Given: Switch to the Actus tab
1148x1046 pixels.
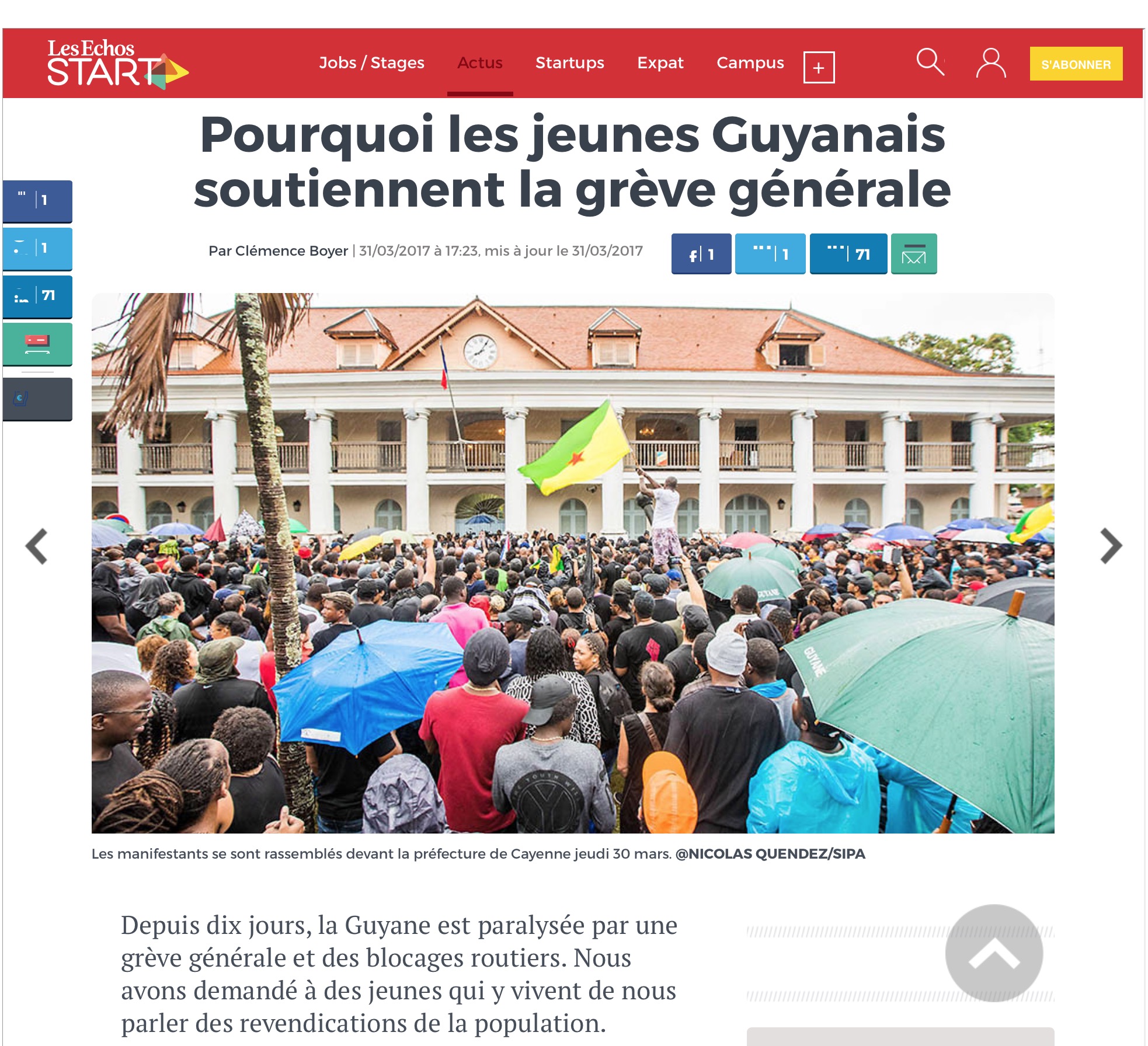Looking at the screenshot, I should tap(479, 63).
